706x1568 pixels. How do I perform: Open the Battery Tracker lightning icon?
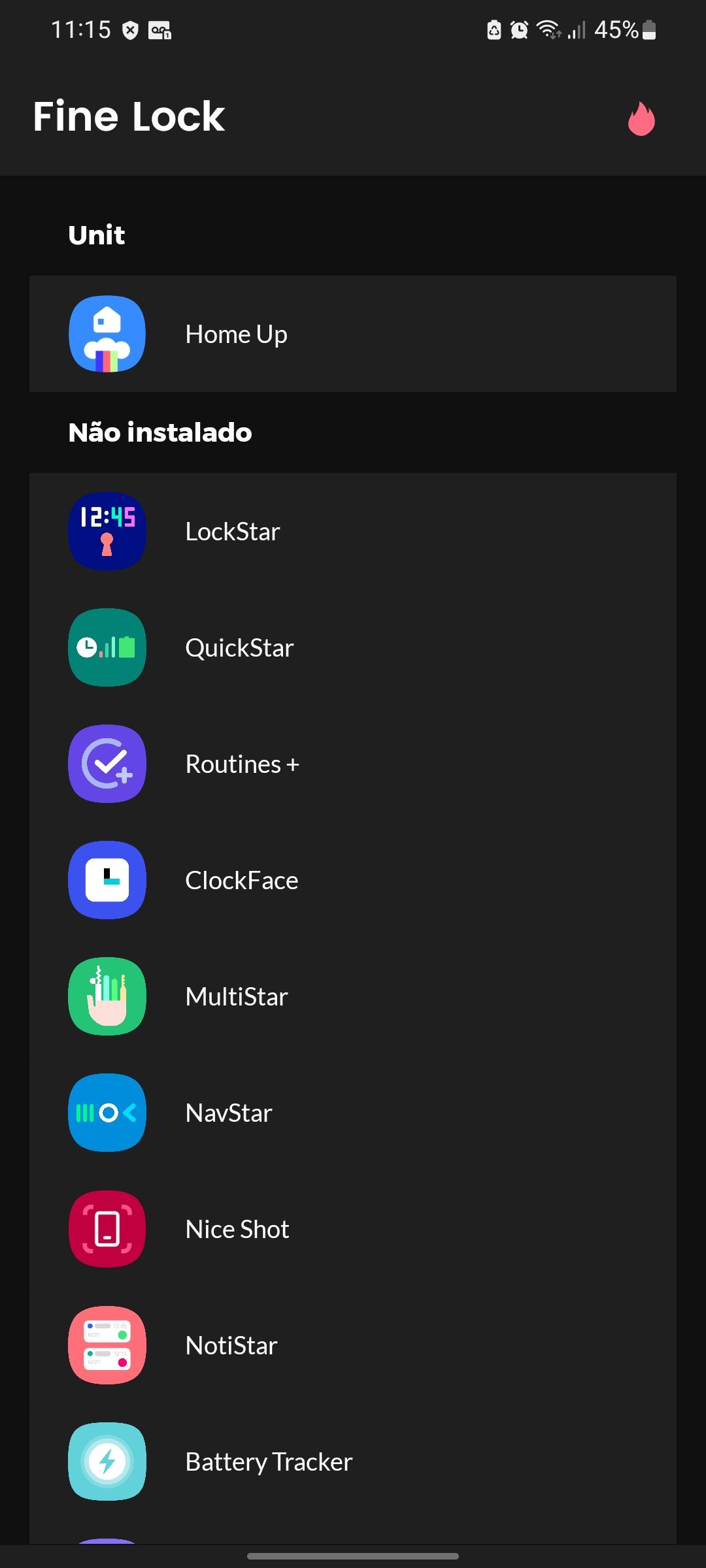(x=107, y=1462)
